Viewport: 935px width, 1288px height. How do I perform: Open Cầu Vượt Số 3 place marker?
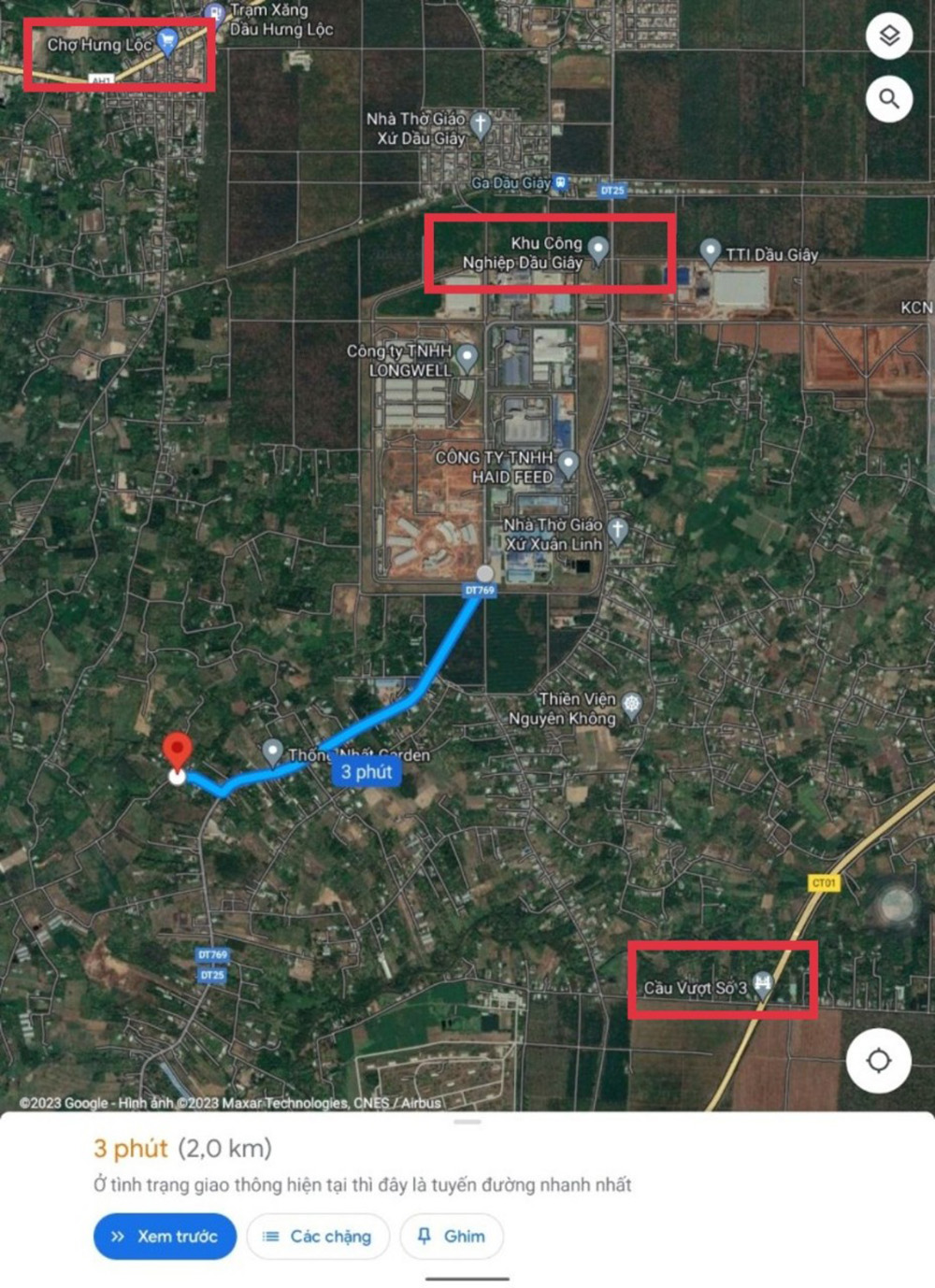[x=763, y=982]
